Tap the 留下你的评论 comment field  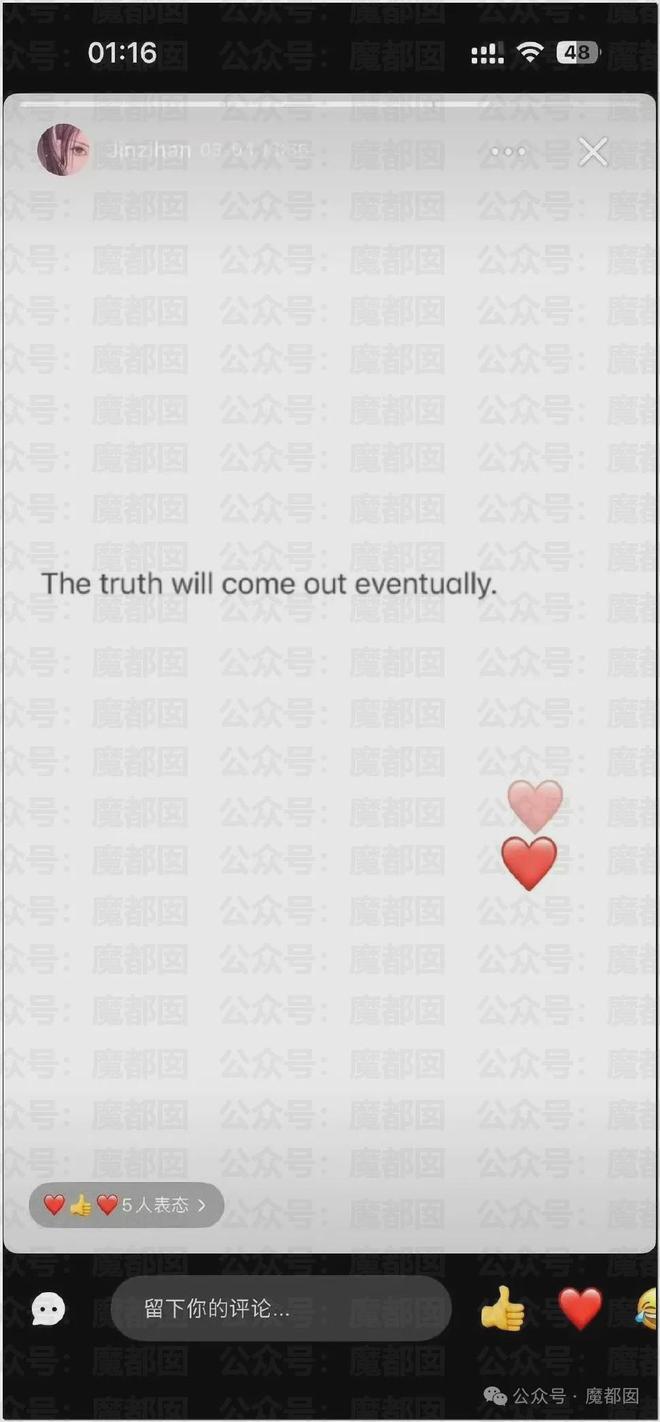pyautogui.click(x=281, y=1308)
